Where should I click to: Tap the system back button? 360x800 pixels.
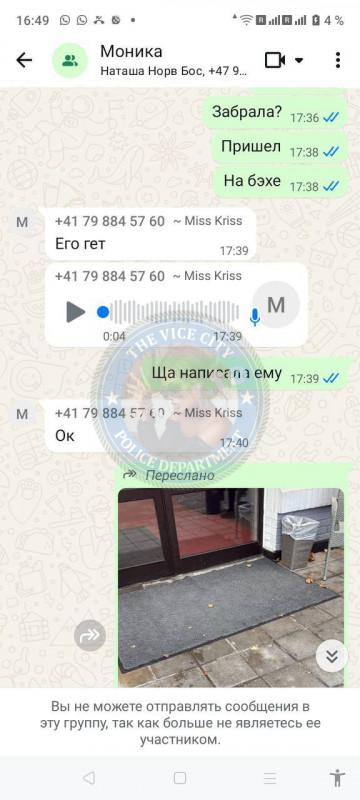coord(89,778)
